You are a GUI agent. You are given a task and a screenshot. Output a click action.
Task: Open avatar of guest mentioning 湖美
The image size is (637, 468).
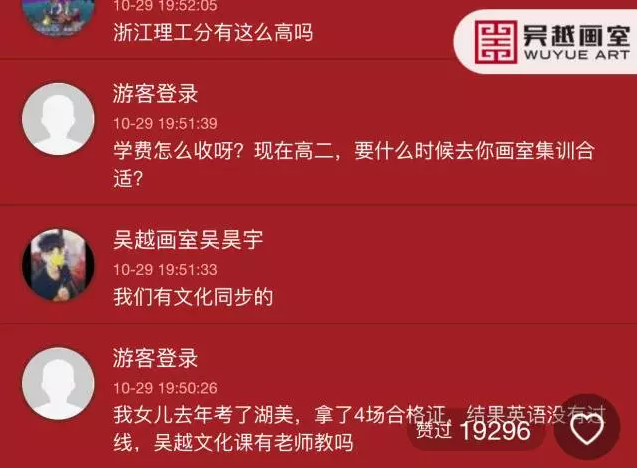pyautogui.click(x=58, y=383)
